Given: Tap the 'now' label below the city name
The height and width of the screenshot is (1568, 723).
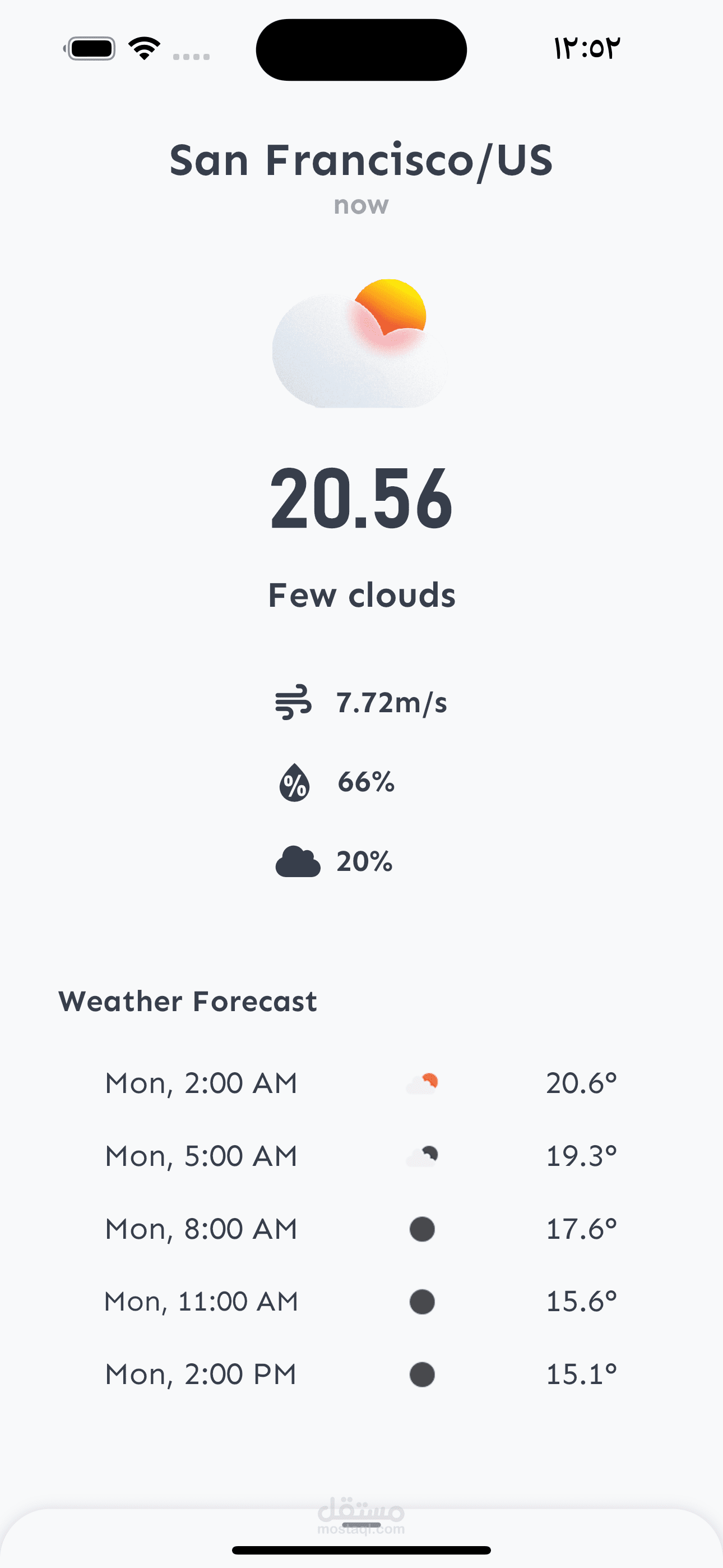Looking at the screenshot, I should click(x=361, y=205).
